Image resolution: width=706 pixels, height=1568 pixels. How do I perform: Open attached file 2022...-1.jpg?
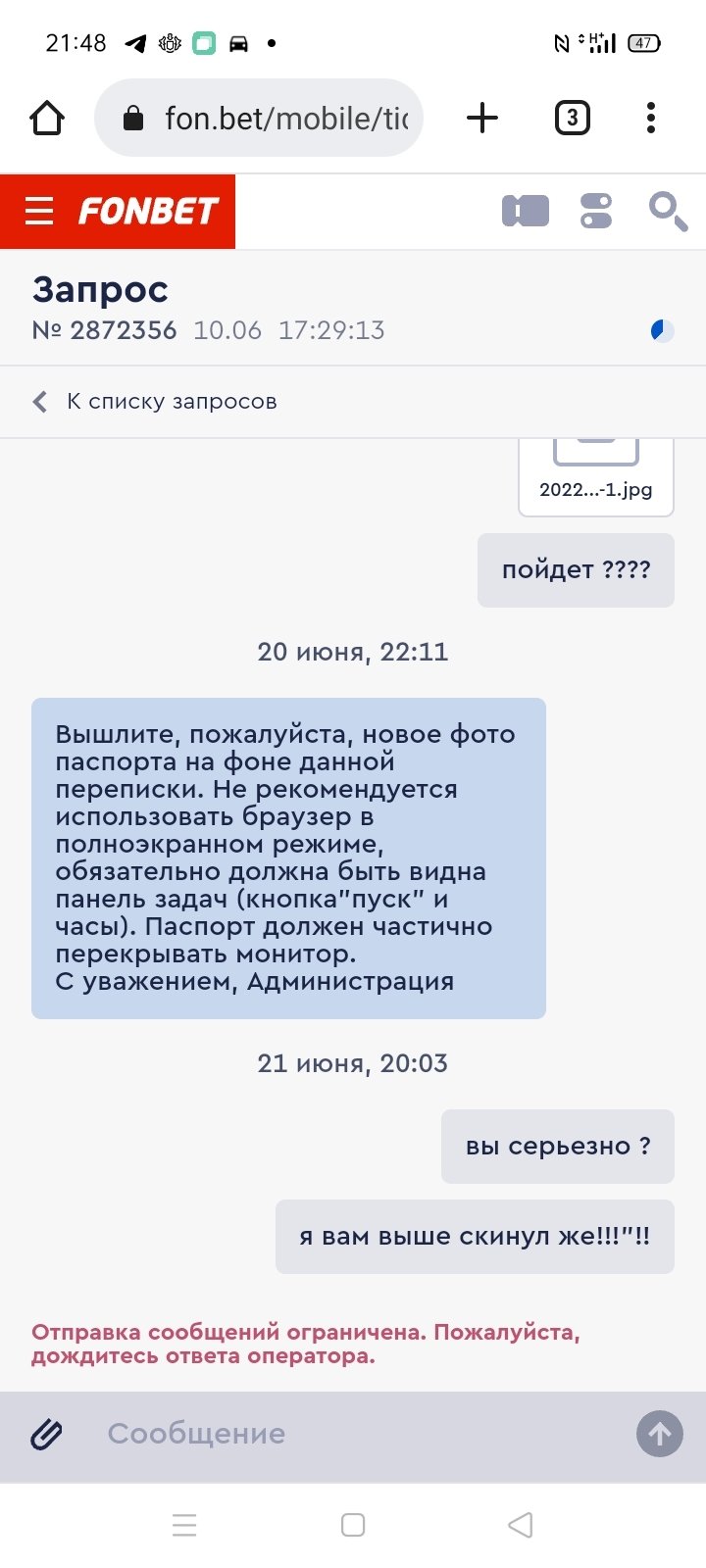click(x=595, y=475)
